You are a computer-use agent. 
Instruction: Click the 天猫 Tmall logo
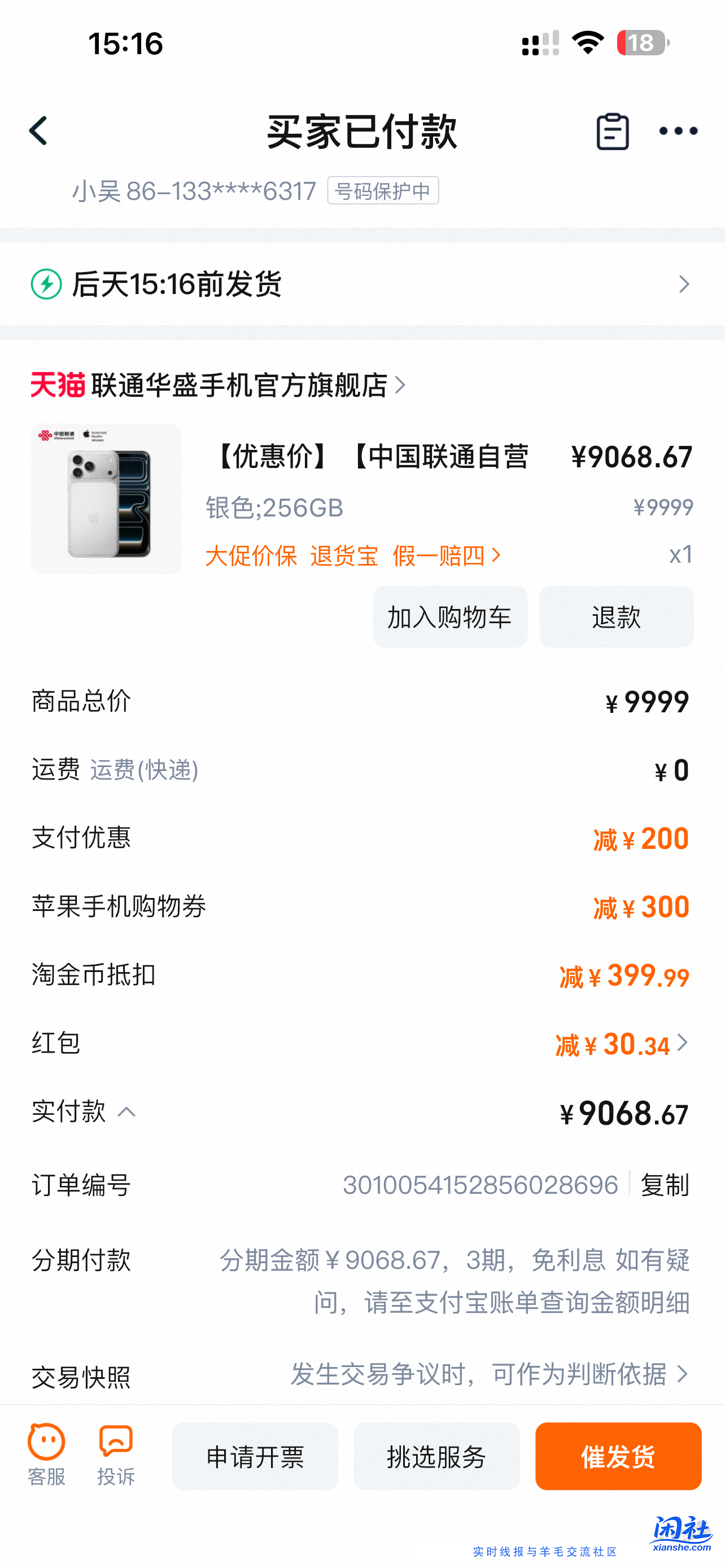click(55, 385)
